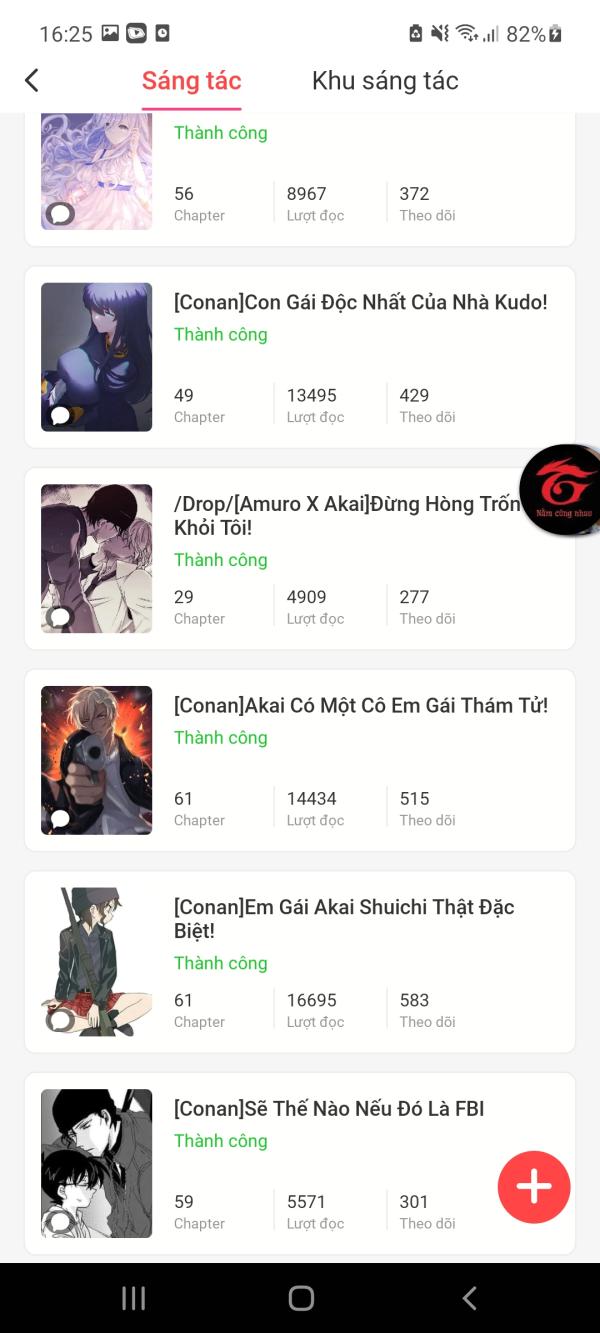This screenshot has width=600, height=1333.
Task: Go back using the top-left arrow
Action: click(x=32, y=81)
